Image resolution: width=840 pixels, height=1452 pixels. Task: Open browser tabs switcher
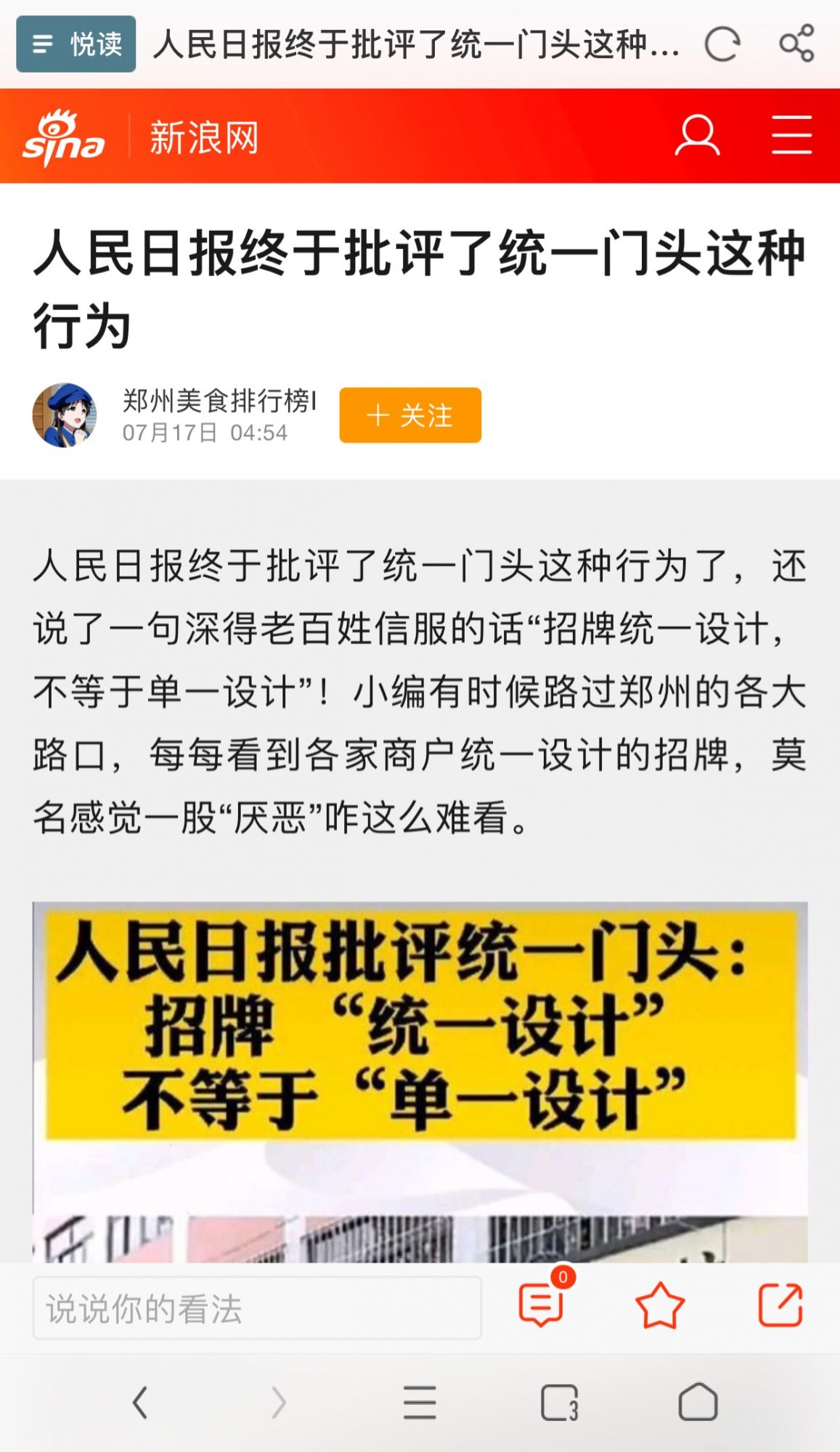coord(559,1402)
